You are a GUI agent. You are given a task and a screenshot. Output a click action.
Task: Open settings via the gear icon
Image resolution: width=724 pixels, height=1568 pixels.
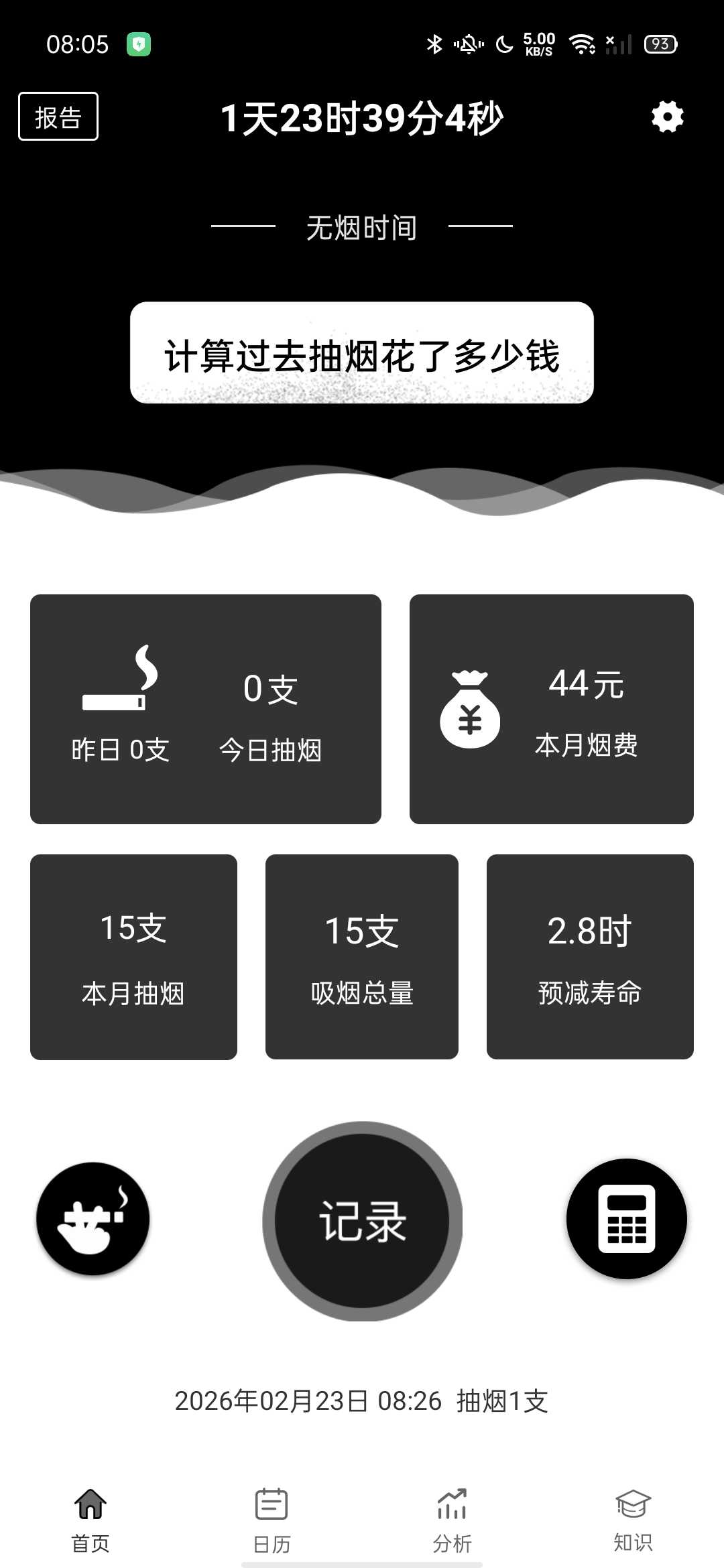tap(667, 117)
